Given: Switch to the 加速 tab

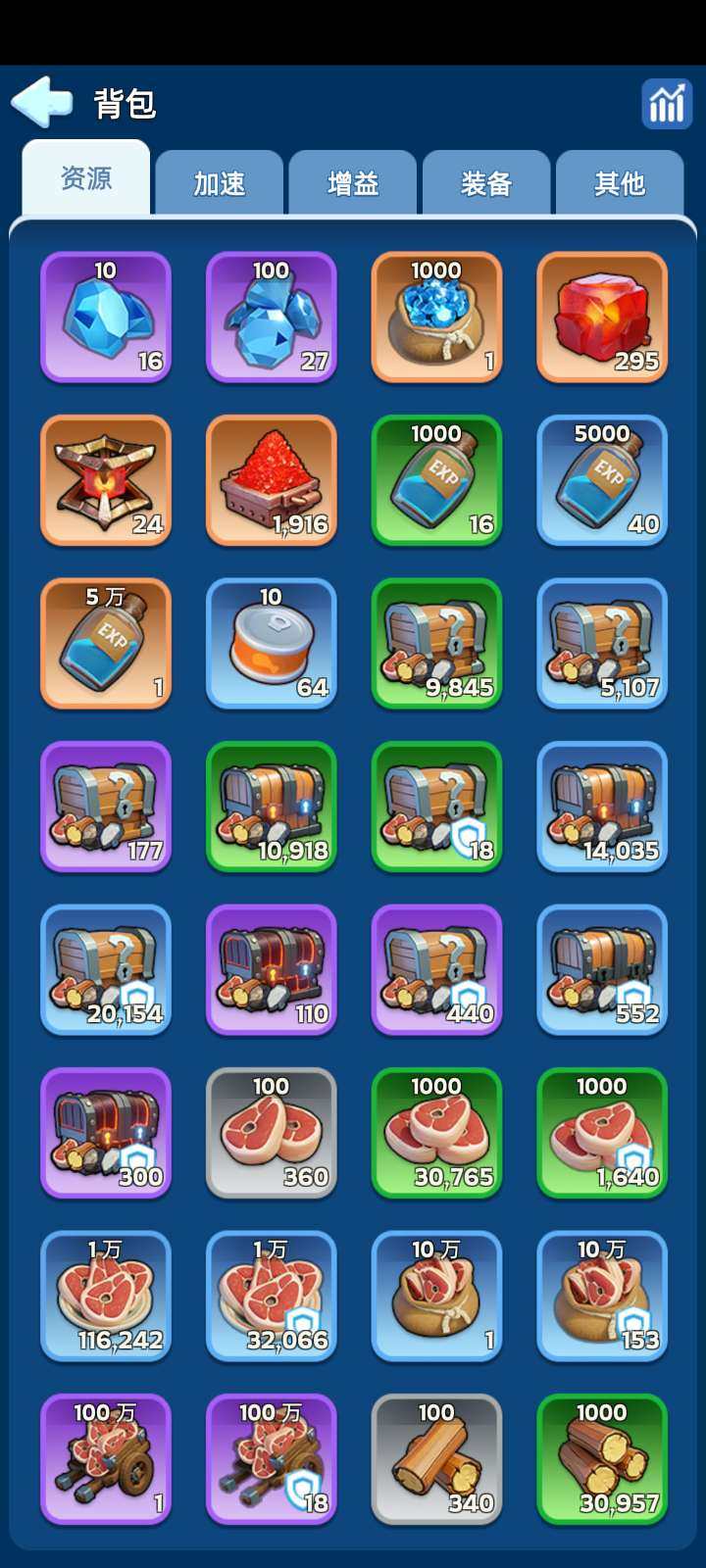Looking at the screenshot, I should click(x=219, y=183).
